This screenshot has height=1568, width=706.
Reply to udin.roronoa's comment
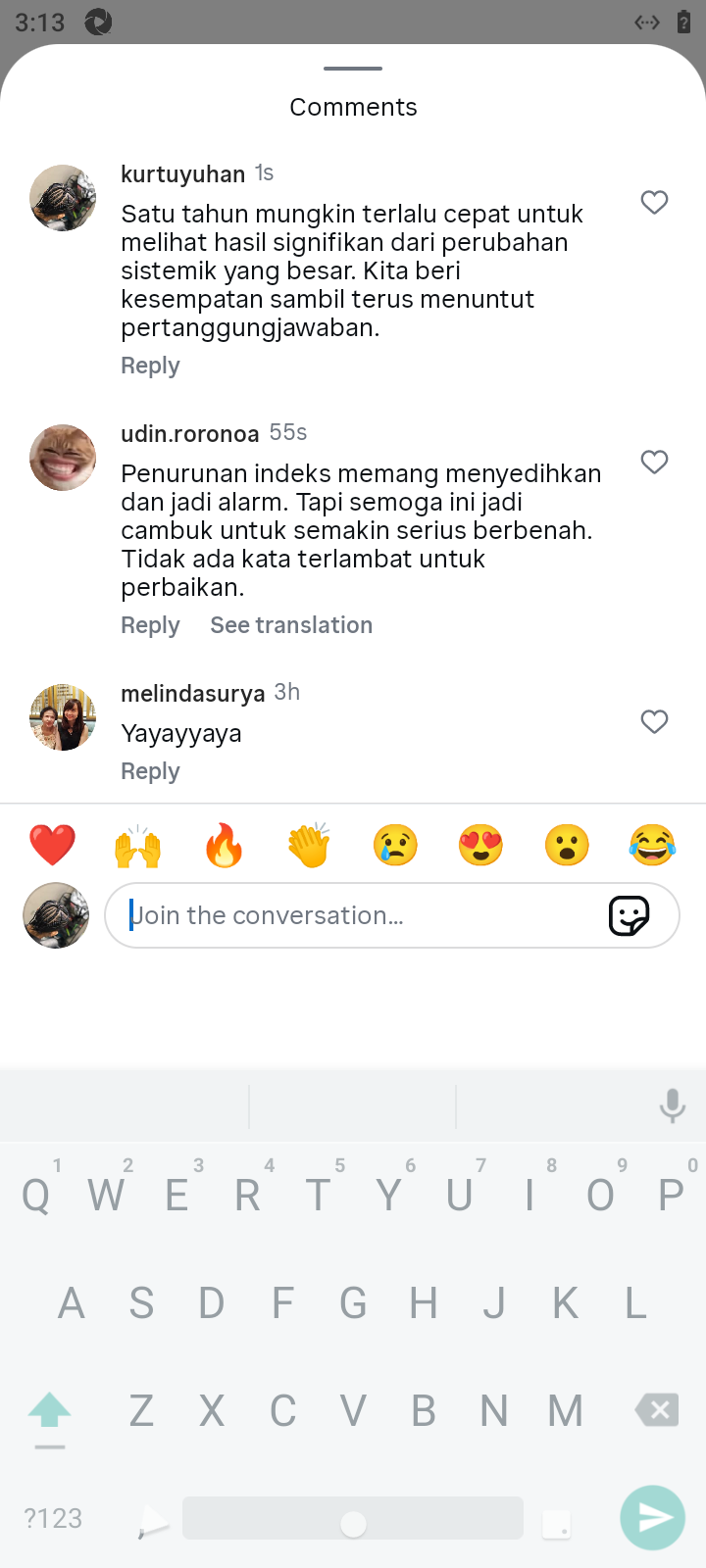(150, 625)
